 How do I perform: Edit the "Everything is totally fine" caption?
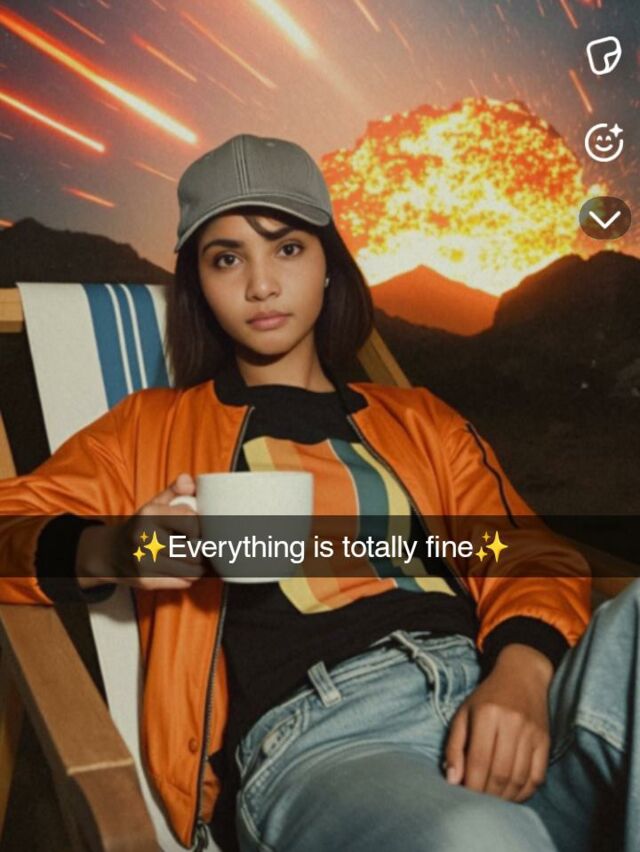321,547
